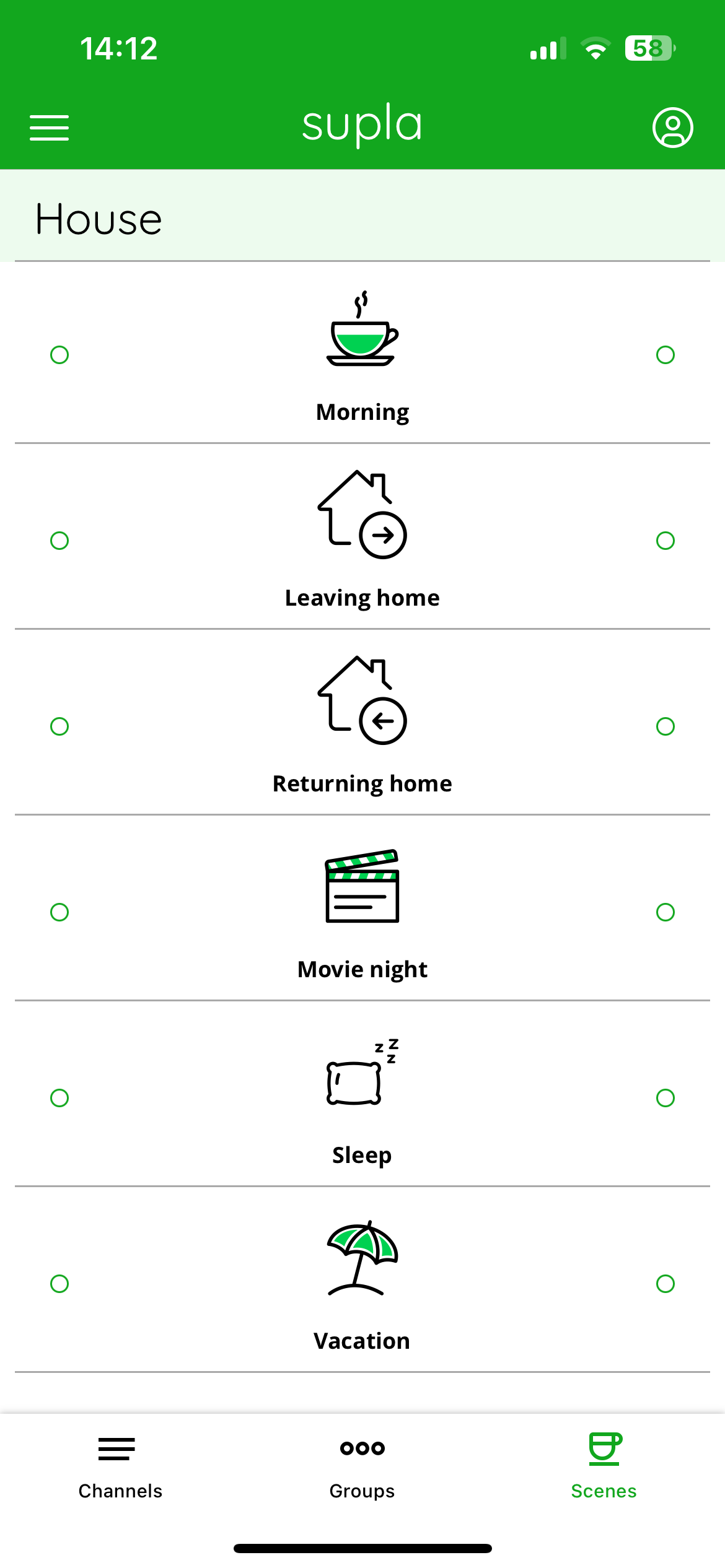Viewport: 725px width, 1568px height.
Task: Switch to the Groups tab
Action: coord(362,1466)
